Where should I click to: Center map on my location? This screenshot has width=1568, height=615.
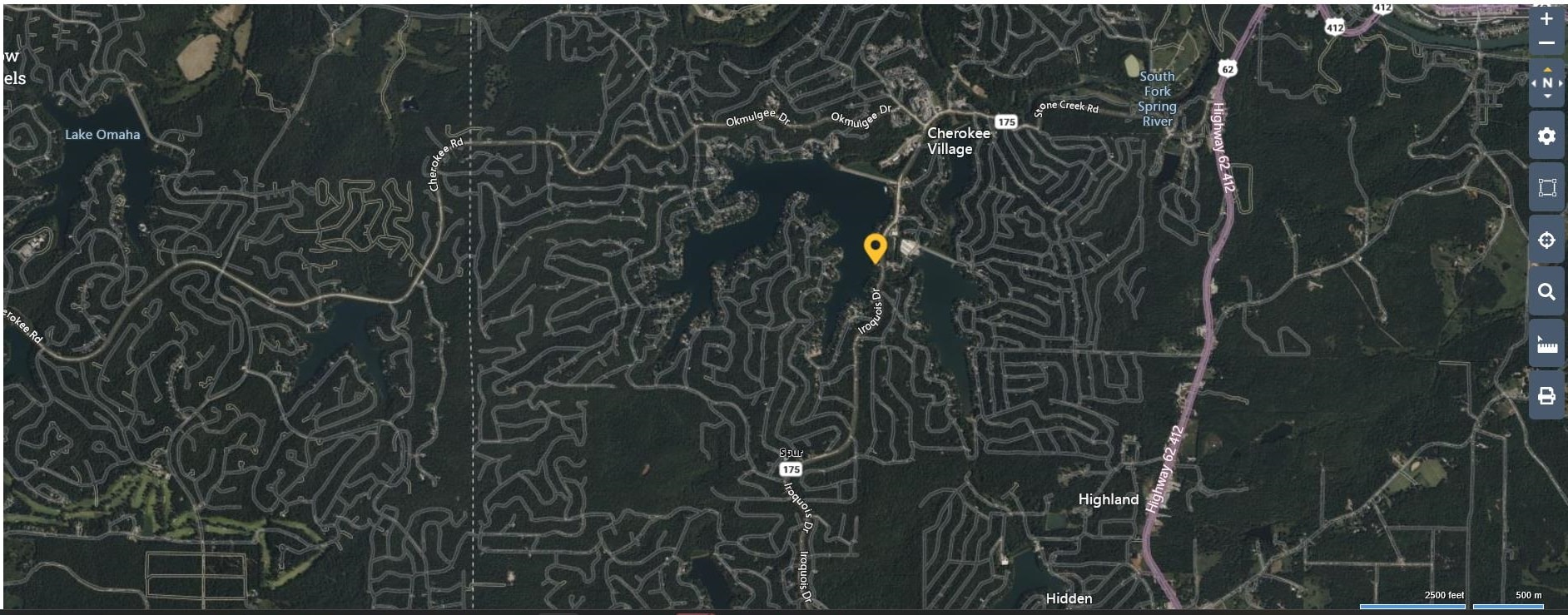pyautogui.click(x=1546, y=241)
